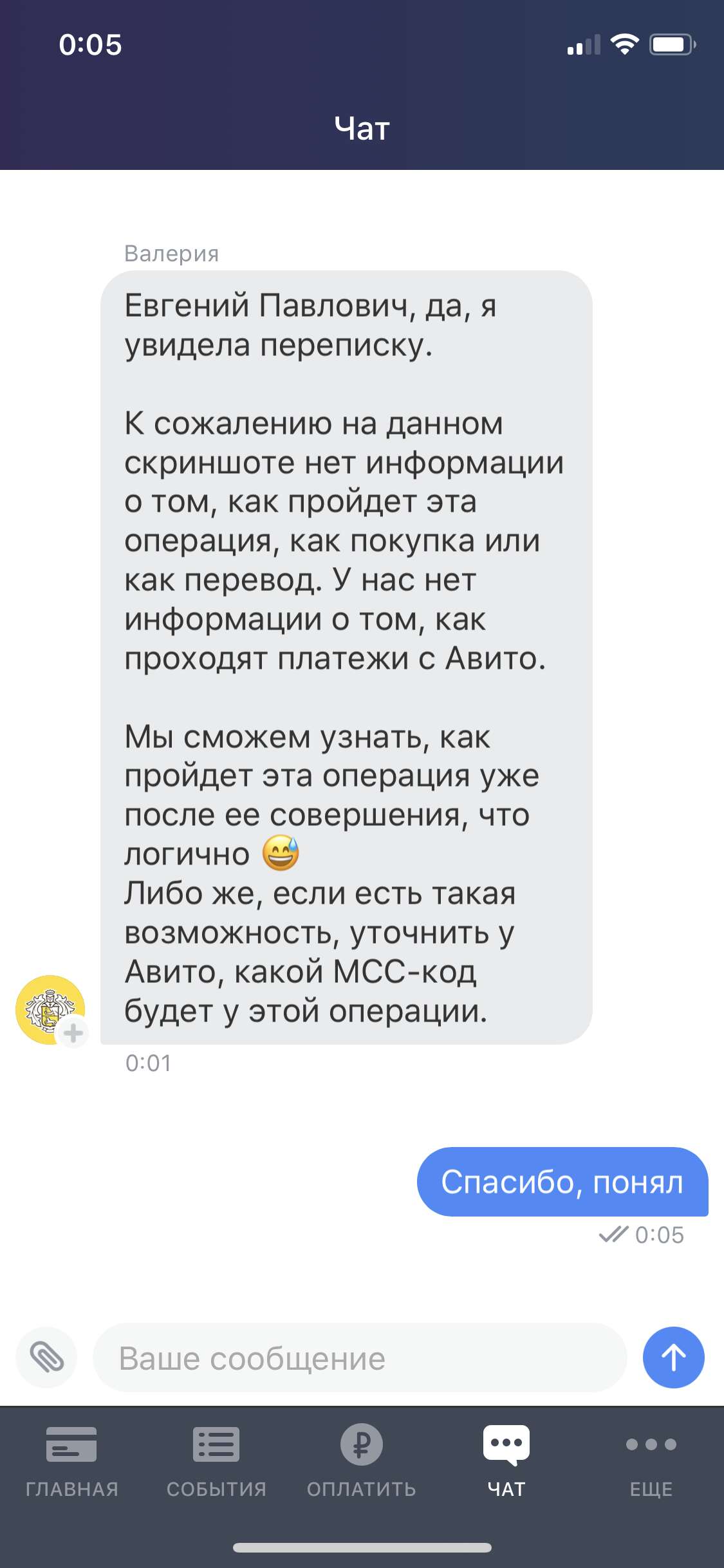724x1568 pixels.
Task: Focus the 'Ваше сообщение' message field
Action: [x=359, y=1358]
